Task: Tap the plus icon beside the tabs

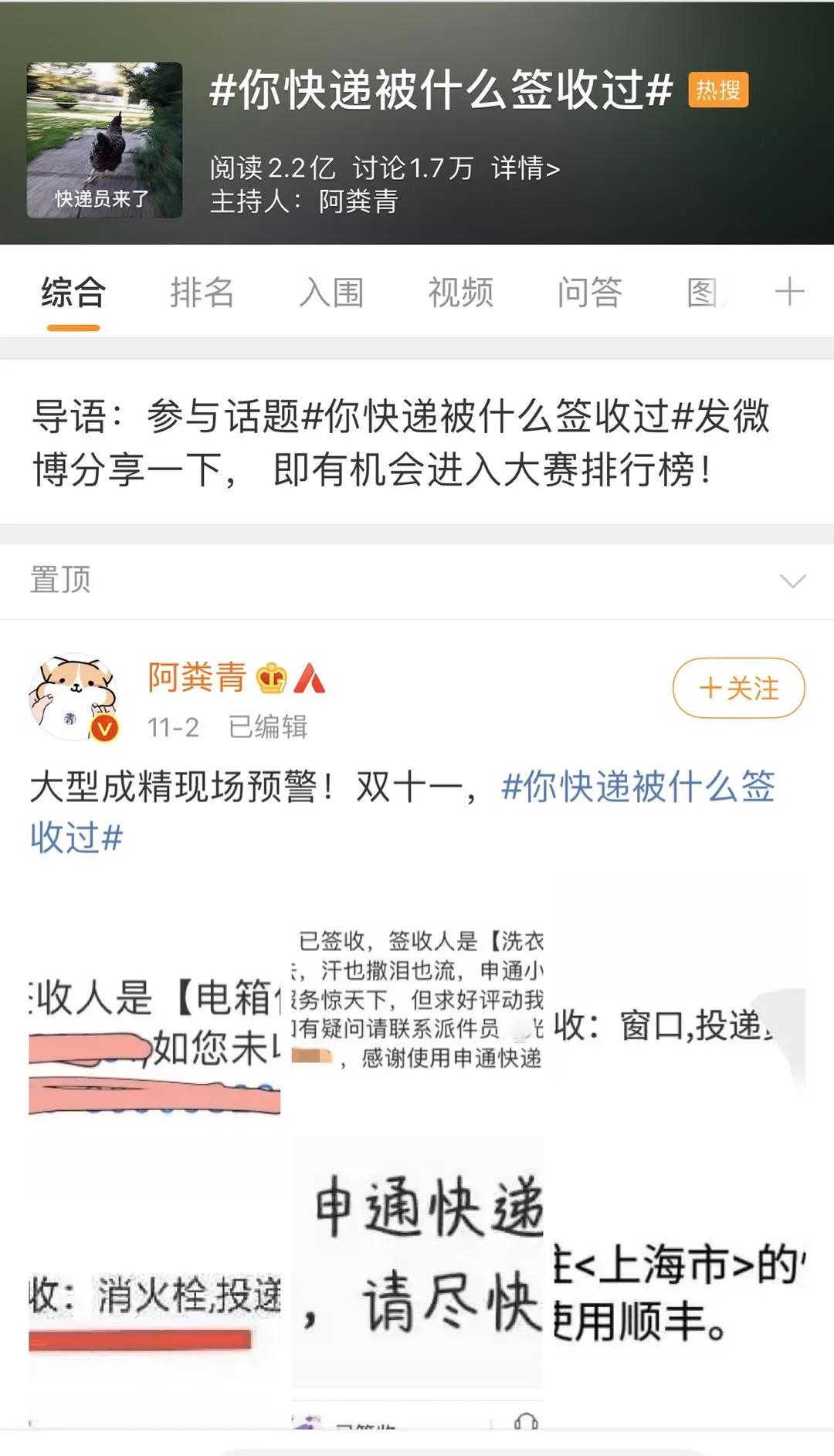Action: coord(789,292)
